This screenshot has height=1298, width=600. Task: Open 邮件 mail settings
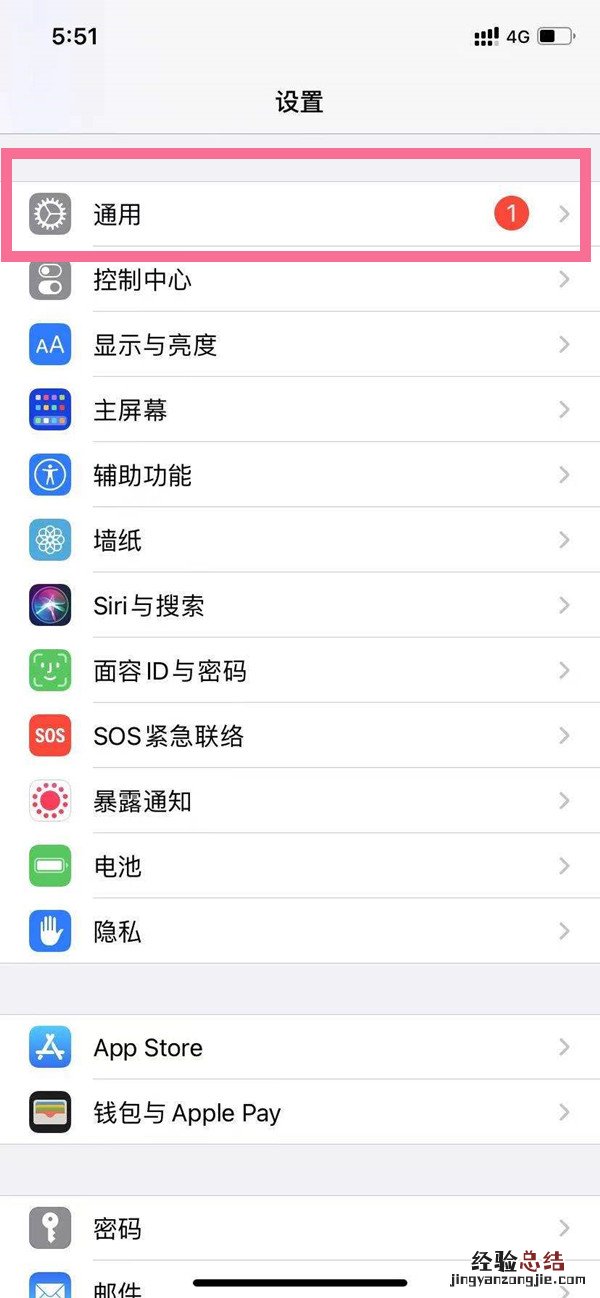coord(300,1285)
